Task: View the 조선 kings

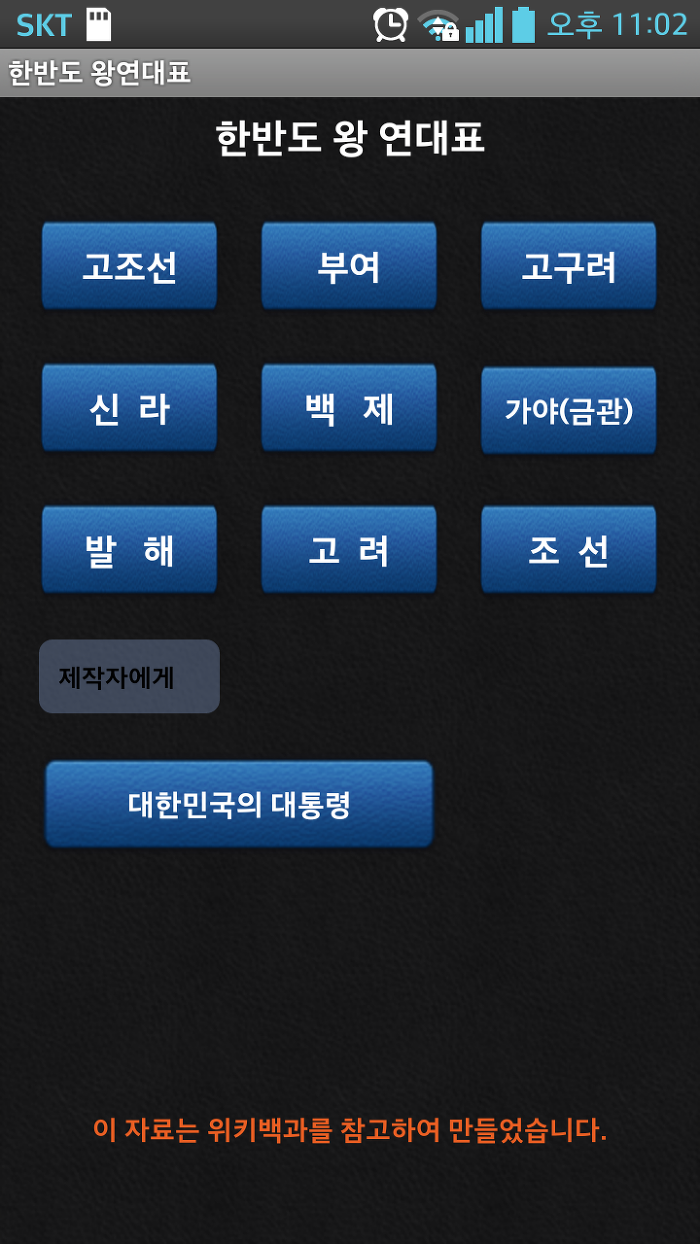Action: 568,550
